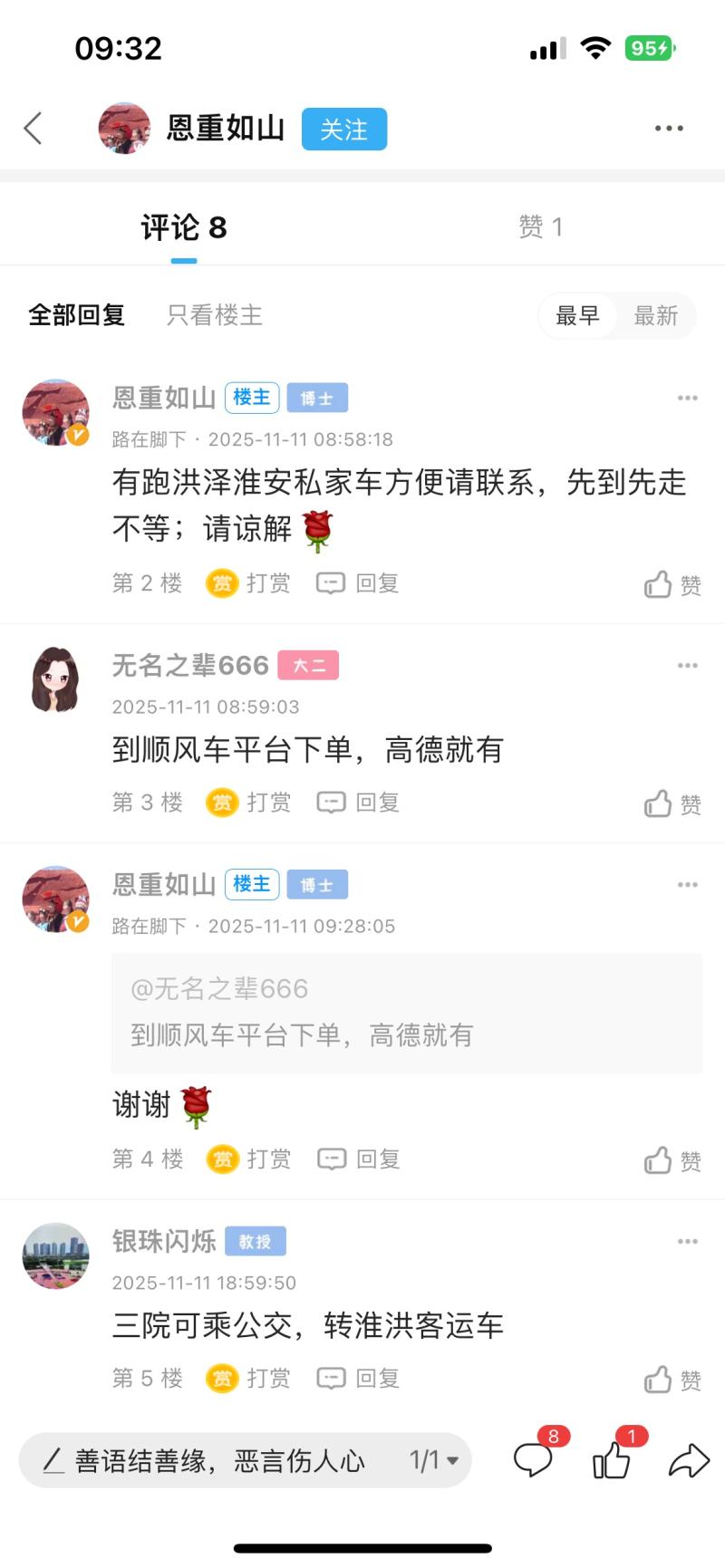Like 无名之辈666's comment on 第 3 楼
The height and width of the screenshot is (1568, 725).
click(x=672, y=804)
